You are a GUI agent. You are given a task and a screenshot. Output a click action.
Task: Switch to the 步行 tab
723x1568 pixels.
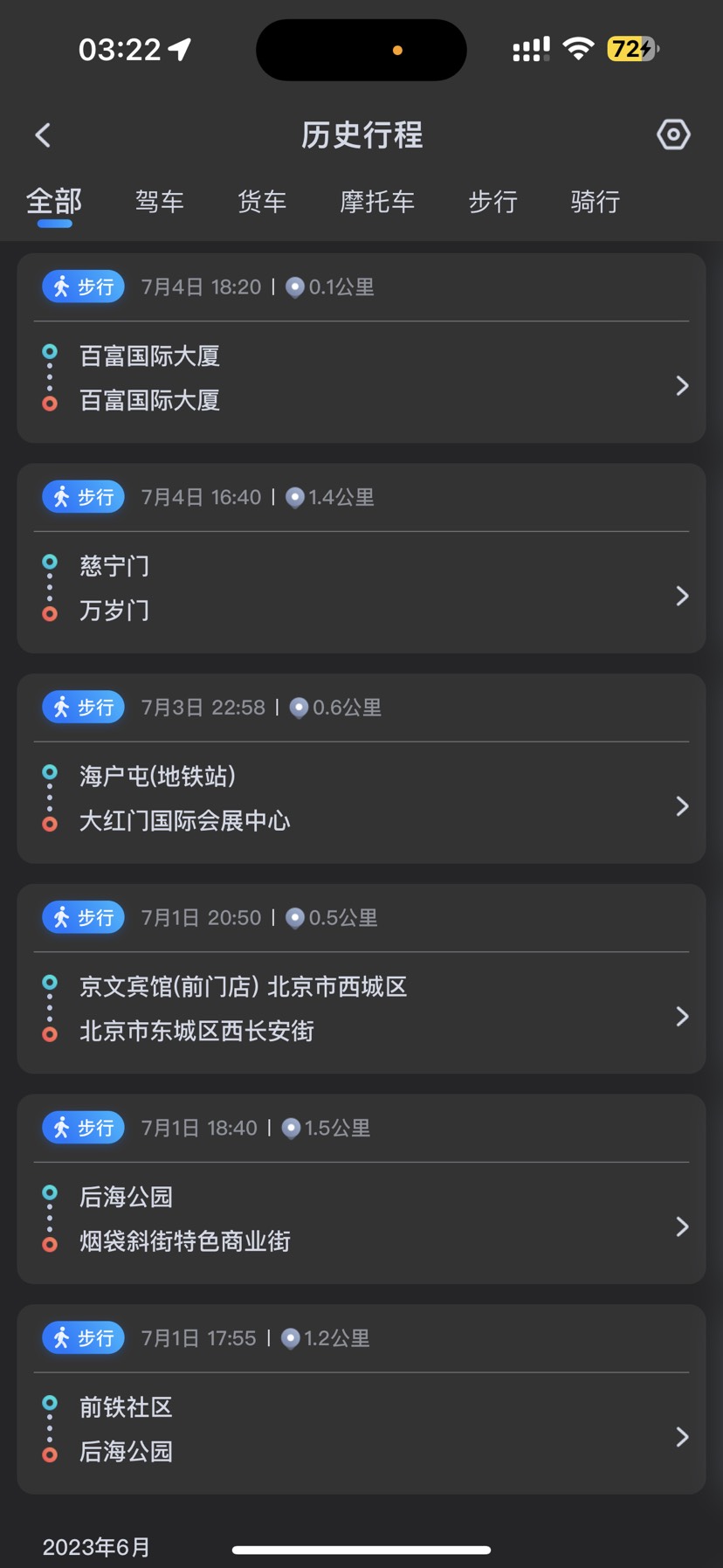(x=493, y=202)
